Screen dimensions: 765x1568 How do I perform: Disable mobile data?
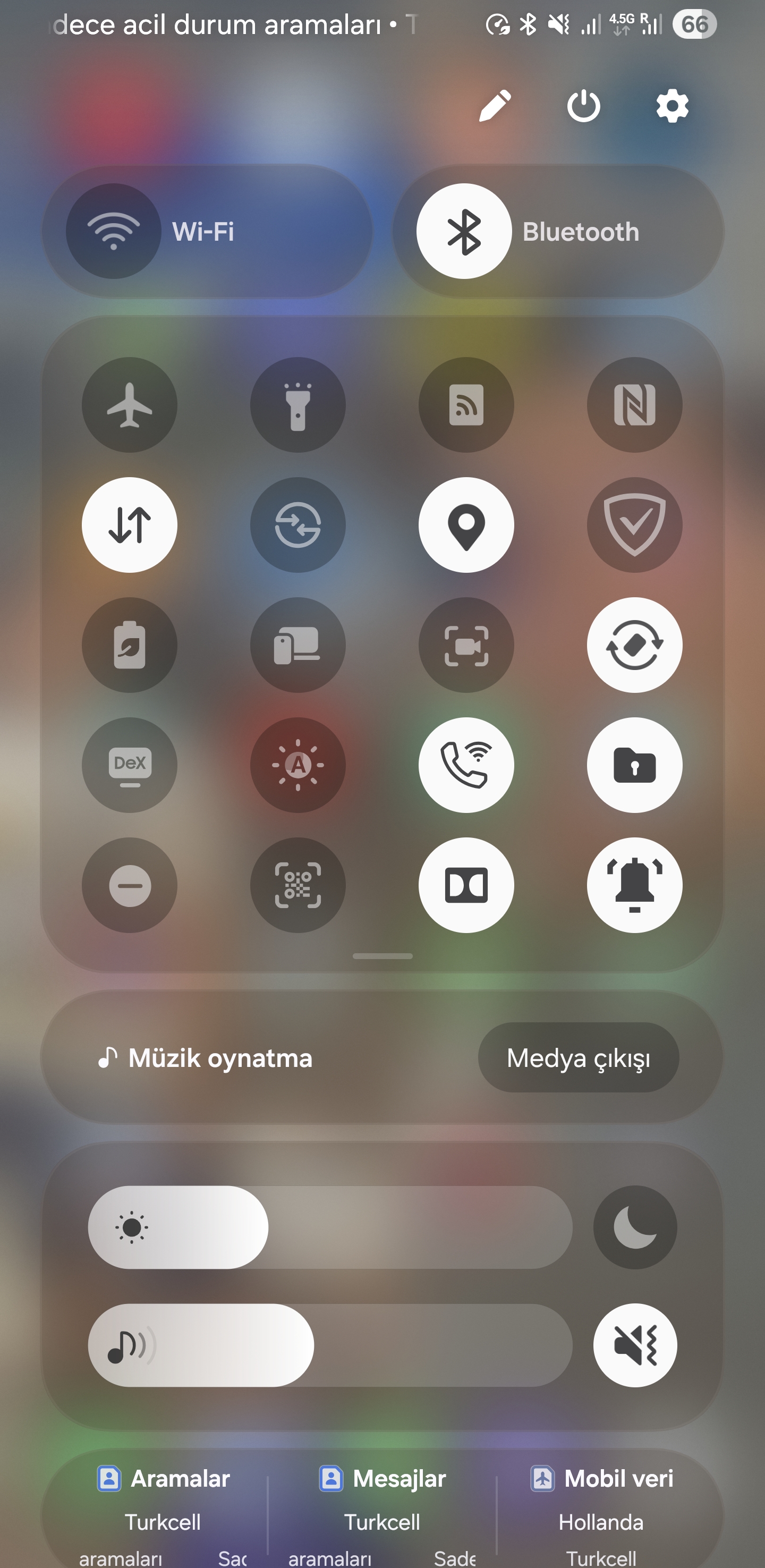(x=130, y=524)
